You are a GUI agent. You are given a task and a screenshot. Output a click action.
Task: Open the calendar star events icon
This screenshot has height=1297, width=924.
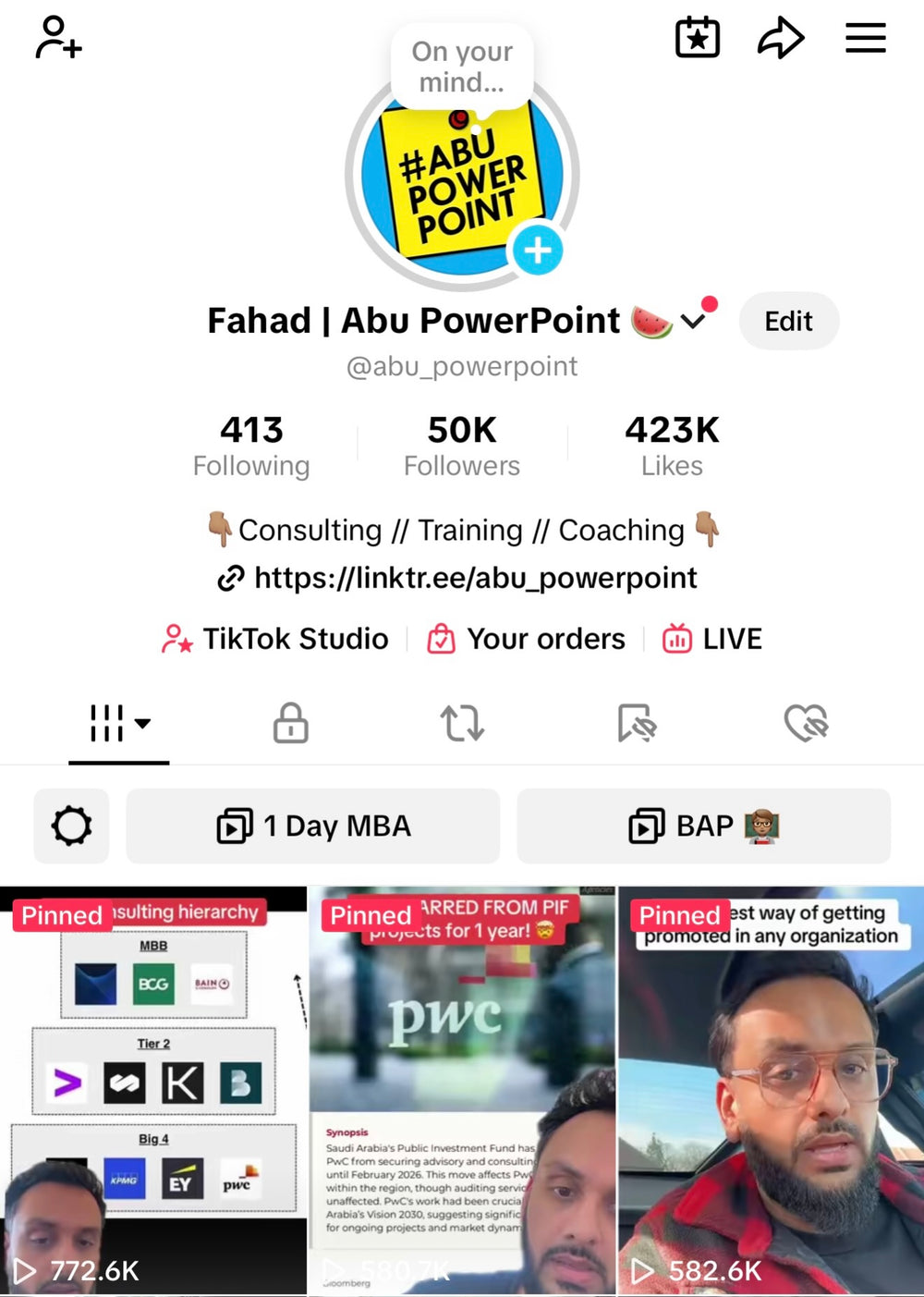697,38
